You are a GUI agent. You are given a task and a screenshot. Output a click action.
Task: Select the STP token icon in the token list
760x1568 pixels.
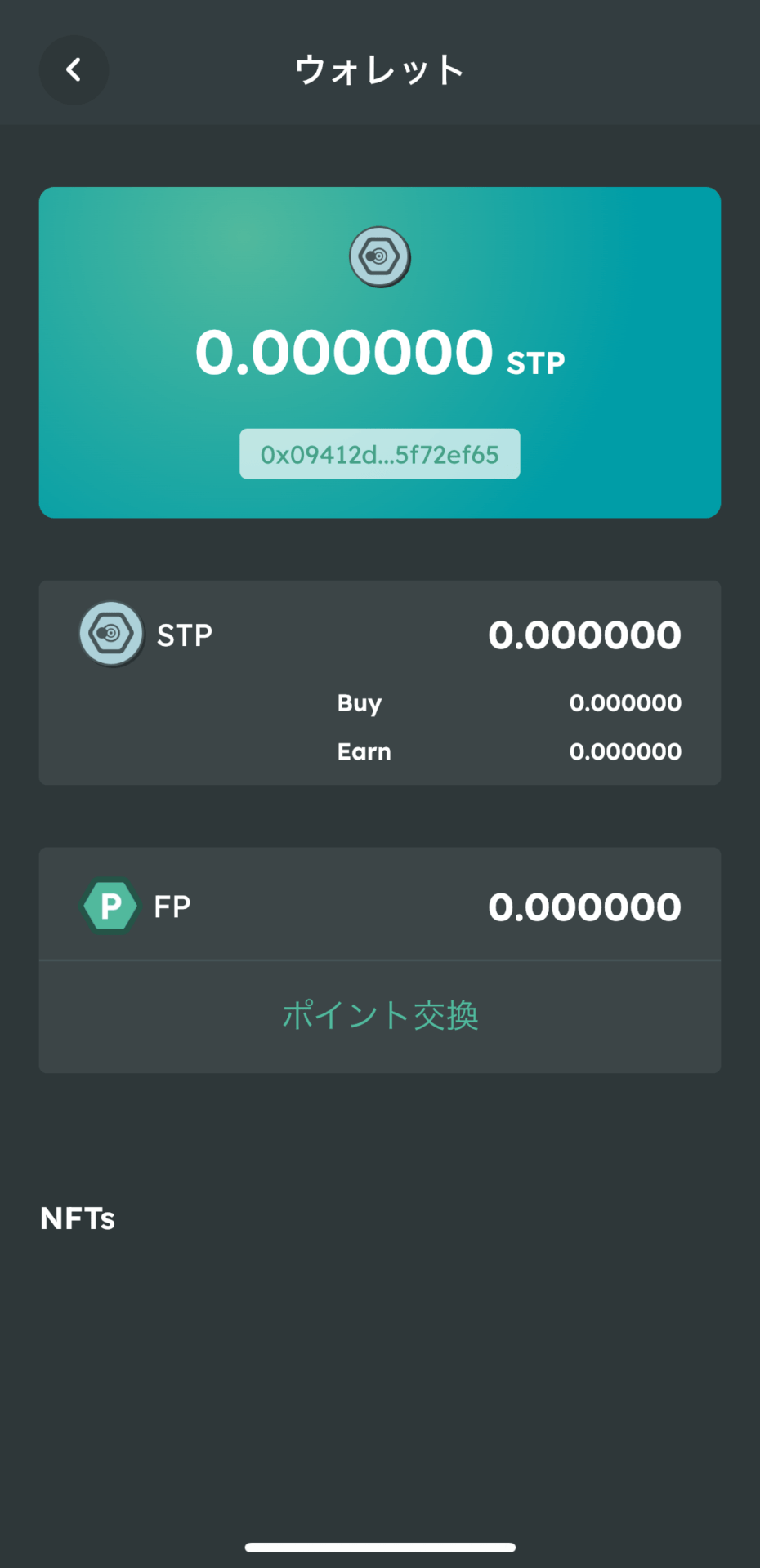111,634
